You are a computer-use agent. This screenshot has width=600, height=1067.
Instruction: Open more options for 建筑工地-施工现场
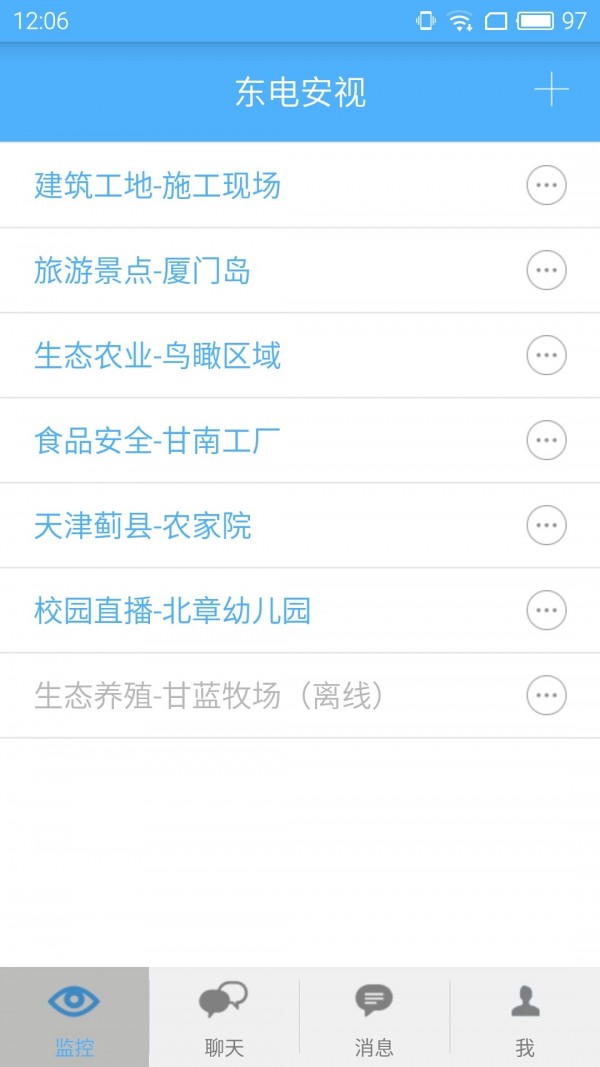point(546,185)
